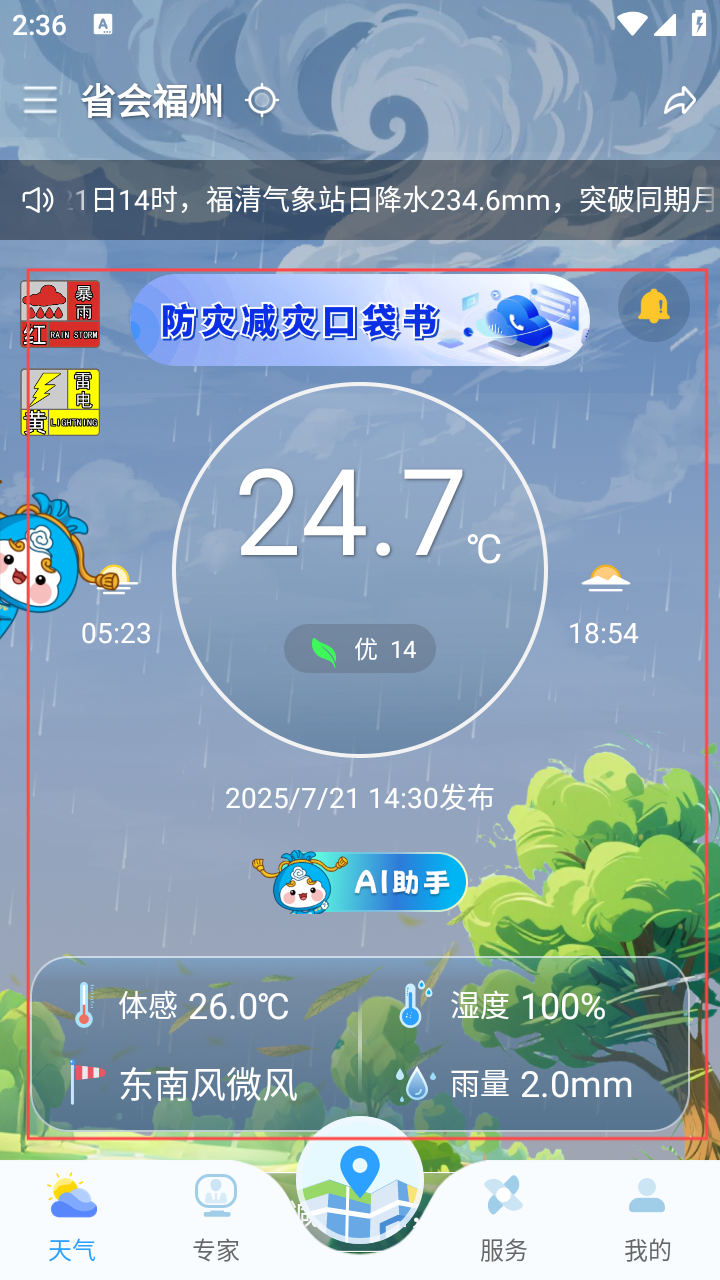Open the 防灾减灾口袋书 banner
Screen dimensions: 720x1280
[x=360, y=320]
